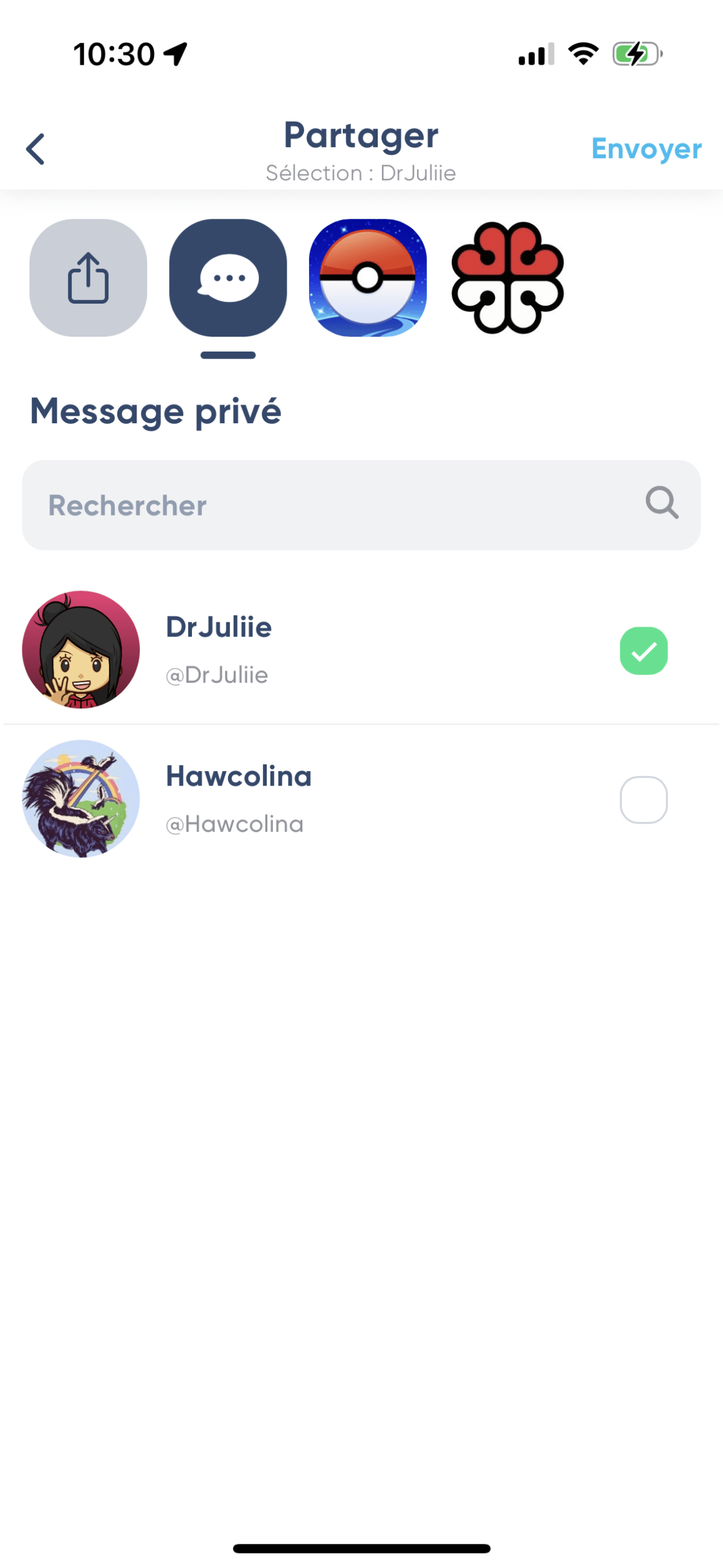Go back from the Partager screen
This screenshot has height=1568, width=723.
36,149
